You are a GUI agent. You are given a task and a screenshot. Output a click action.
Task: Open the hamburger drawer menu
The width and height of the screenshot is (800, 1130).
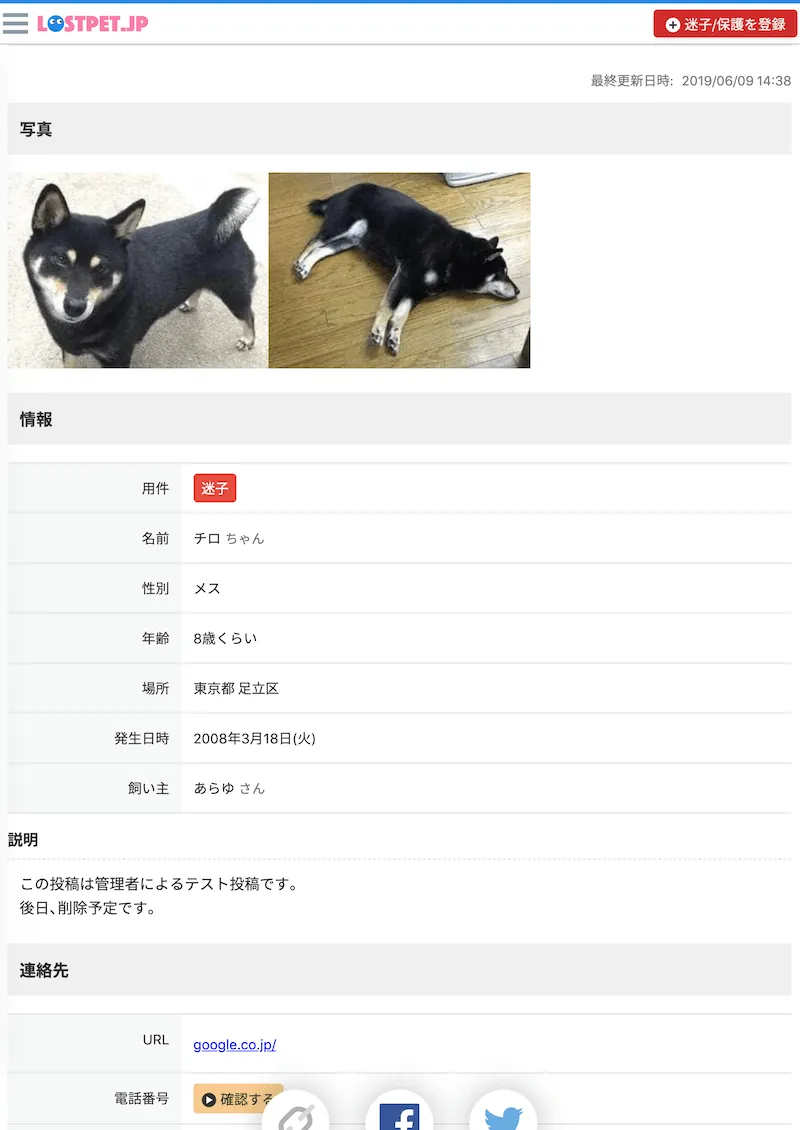pyautogui.click(x=16, y=23)
